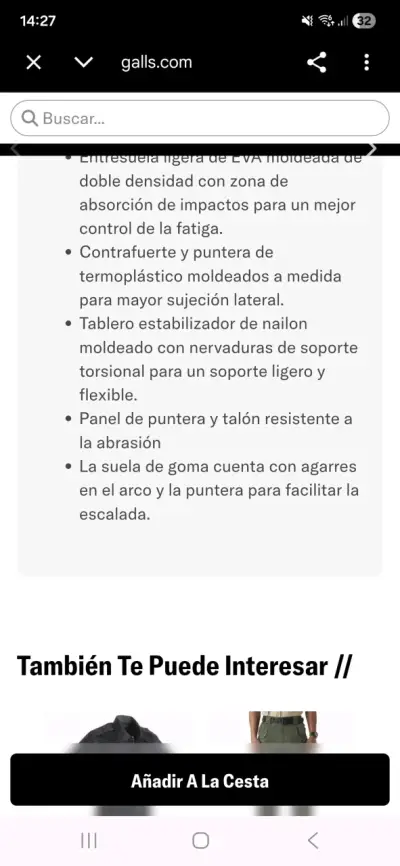400x866 pixels.
Task: Tap Añadir A La Cesta button
Action: click(200, 780)
